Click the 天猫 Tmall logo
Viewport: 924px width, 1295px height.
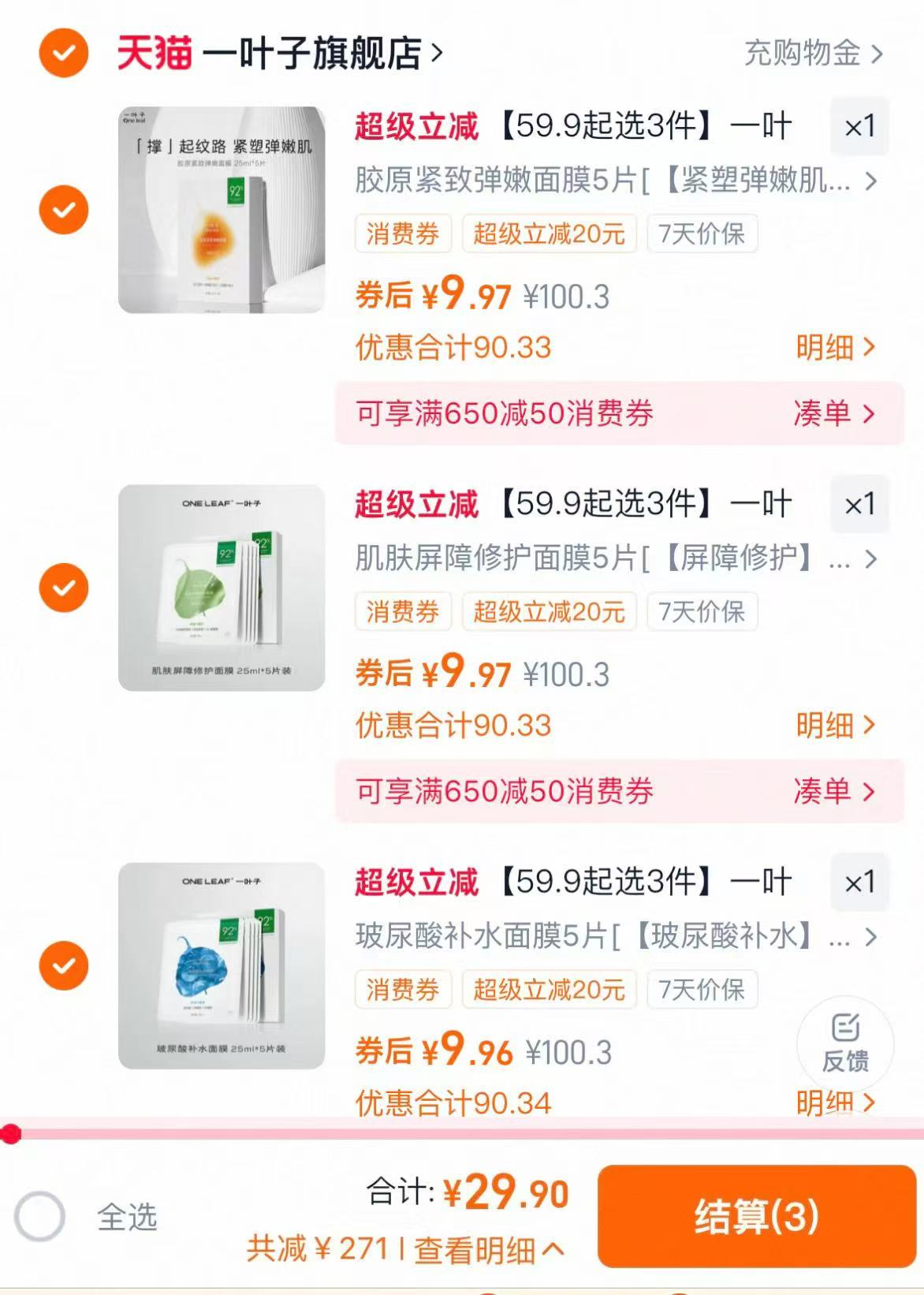tap(155, 54)
